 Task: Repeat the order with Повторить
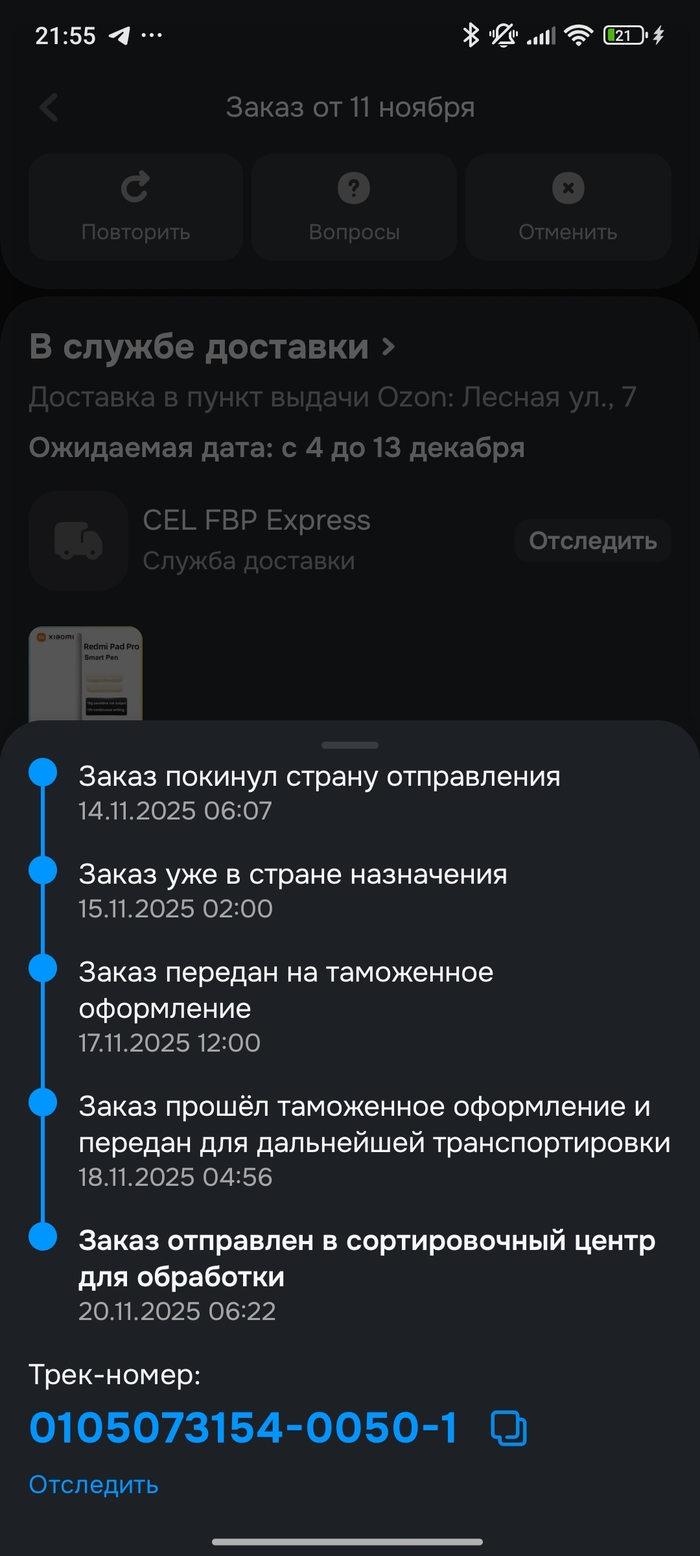(135, 208)
